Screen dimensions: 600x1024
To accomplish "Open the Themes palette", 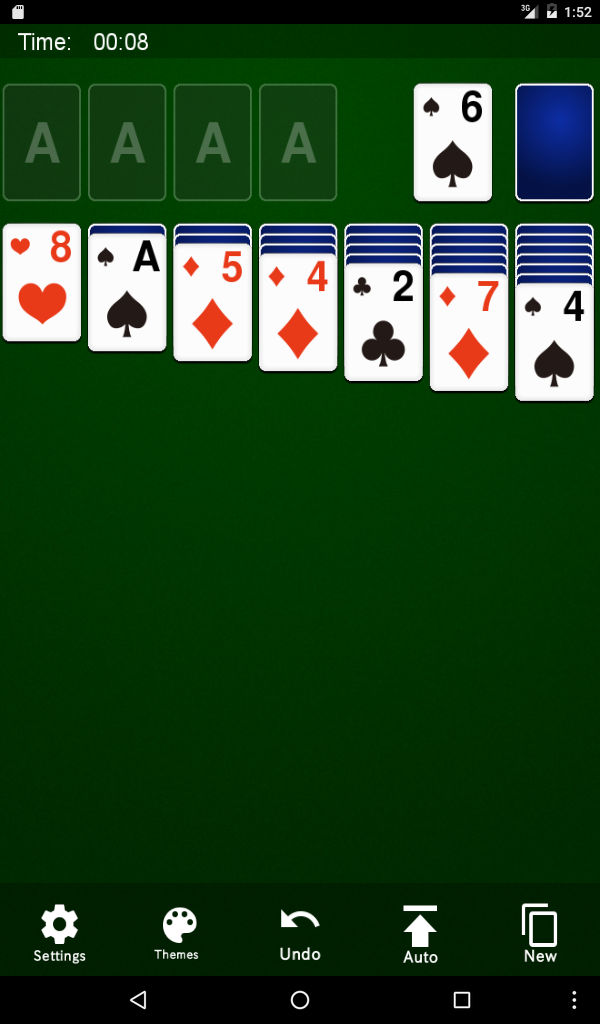I will (x=177, y=933).
